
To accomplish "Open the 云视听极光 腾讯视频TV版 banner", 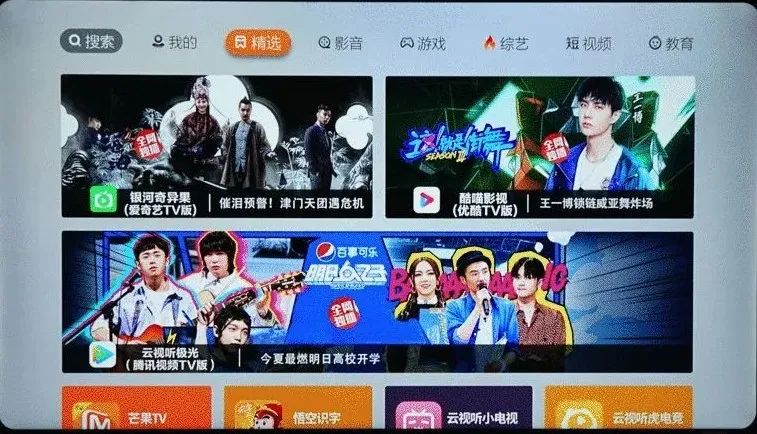I will coord(377,301).
